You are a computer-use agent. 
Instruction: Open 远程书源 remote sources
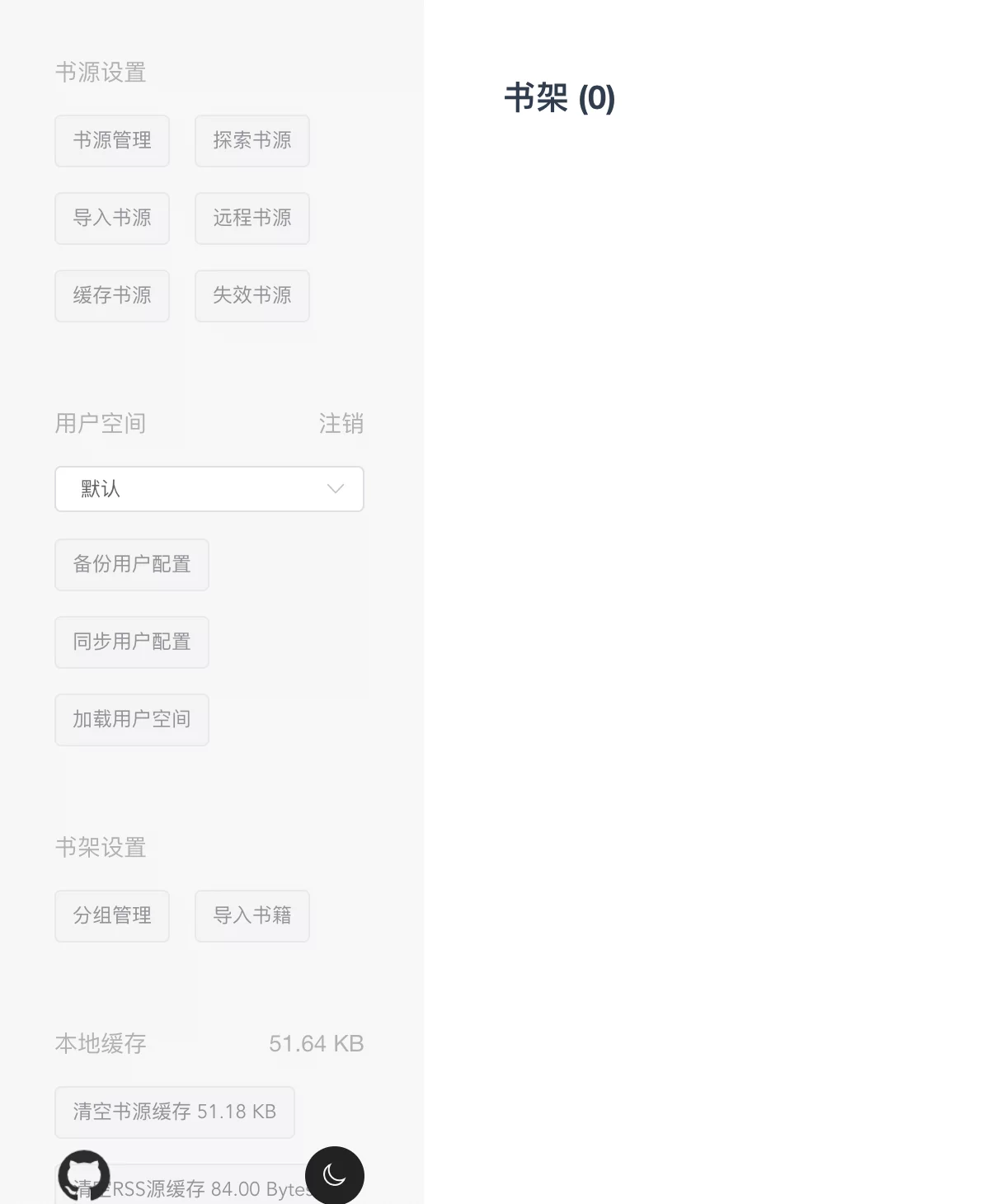tap(252, 219)
